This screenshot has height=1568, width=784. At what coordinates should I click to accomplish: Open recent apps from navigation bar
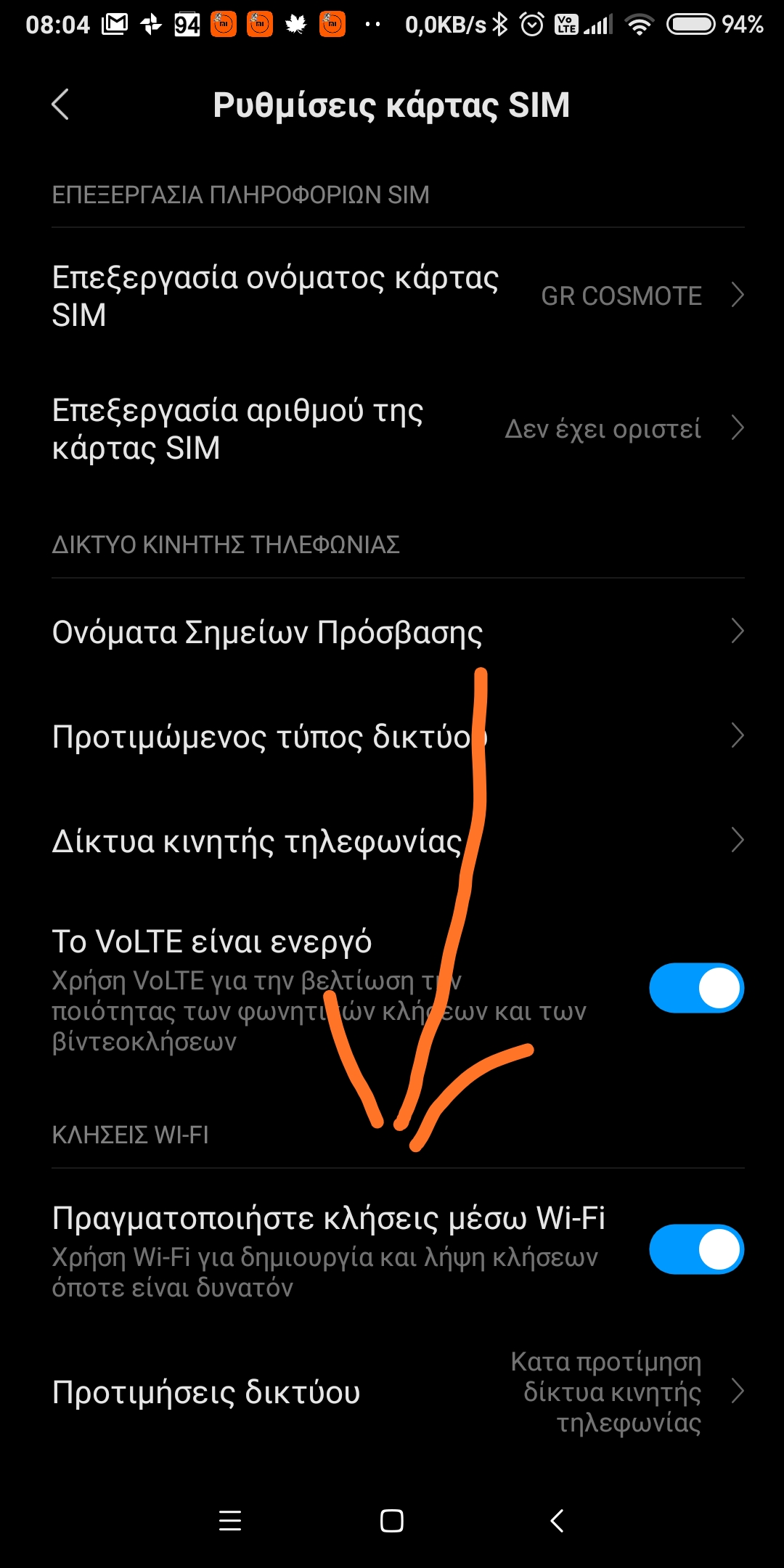pyautogui.click(x=230, y=1521)
